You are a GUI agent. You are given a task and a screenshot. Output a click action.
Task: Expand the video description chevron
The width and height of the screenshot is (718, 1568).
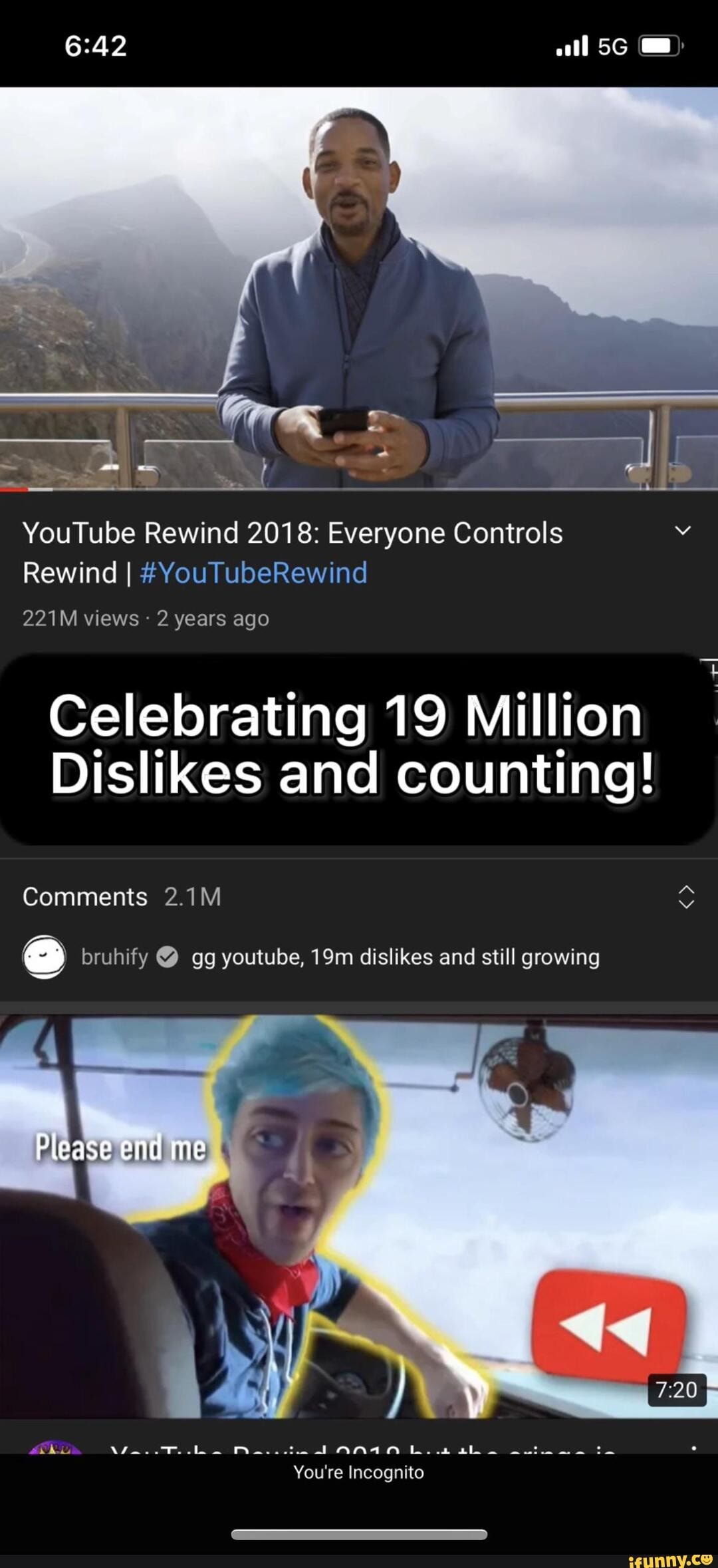[683, 531]
